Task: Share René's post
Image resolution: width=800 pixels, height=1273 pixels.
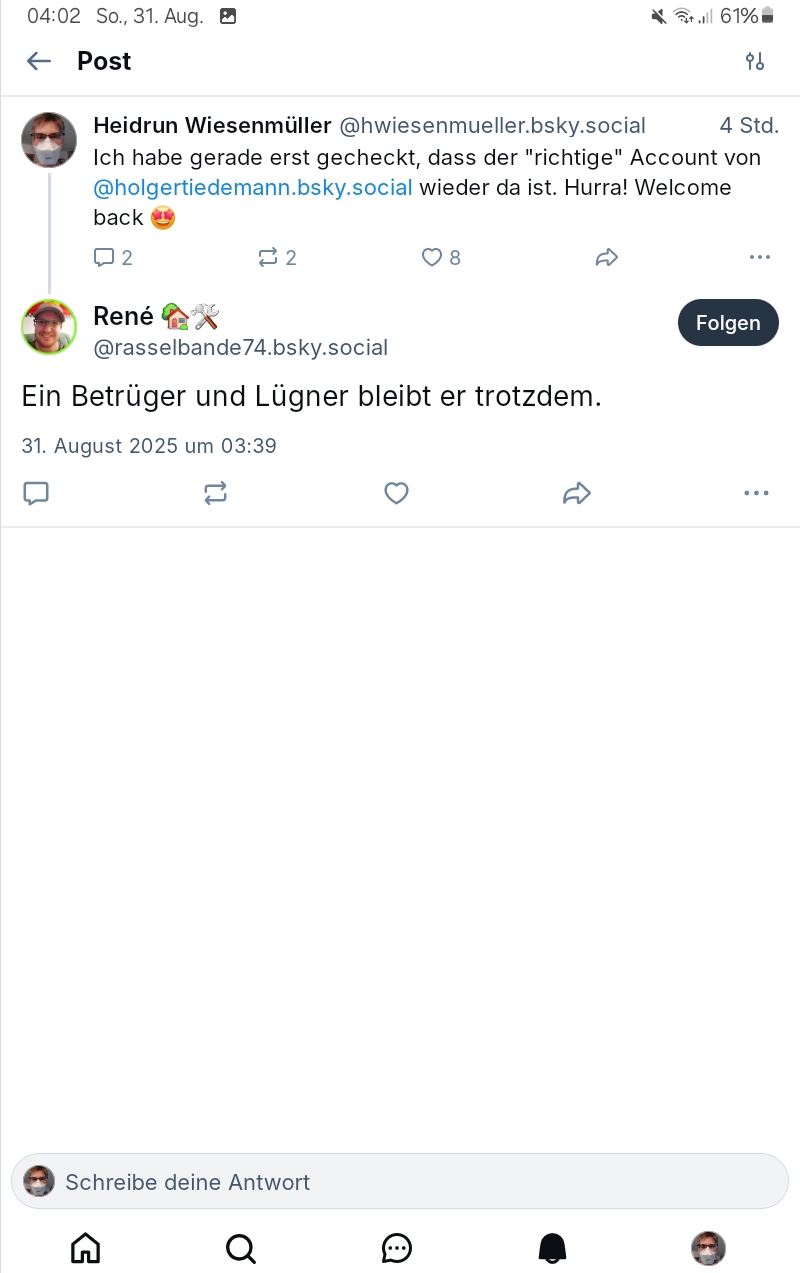Action: point(577,493)
